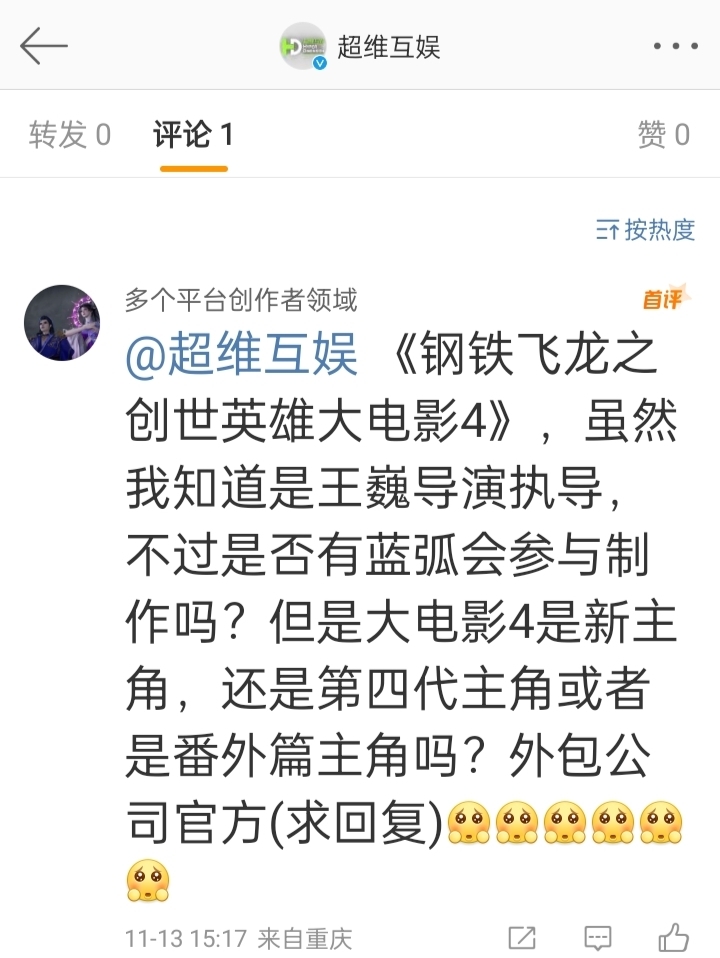Open the commenter's avatar profile
Image resolution: width=720 pixels, height=958 pixels.
(62, 322)
